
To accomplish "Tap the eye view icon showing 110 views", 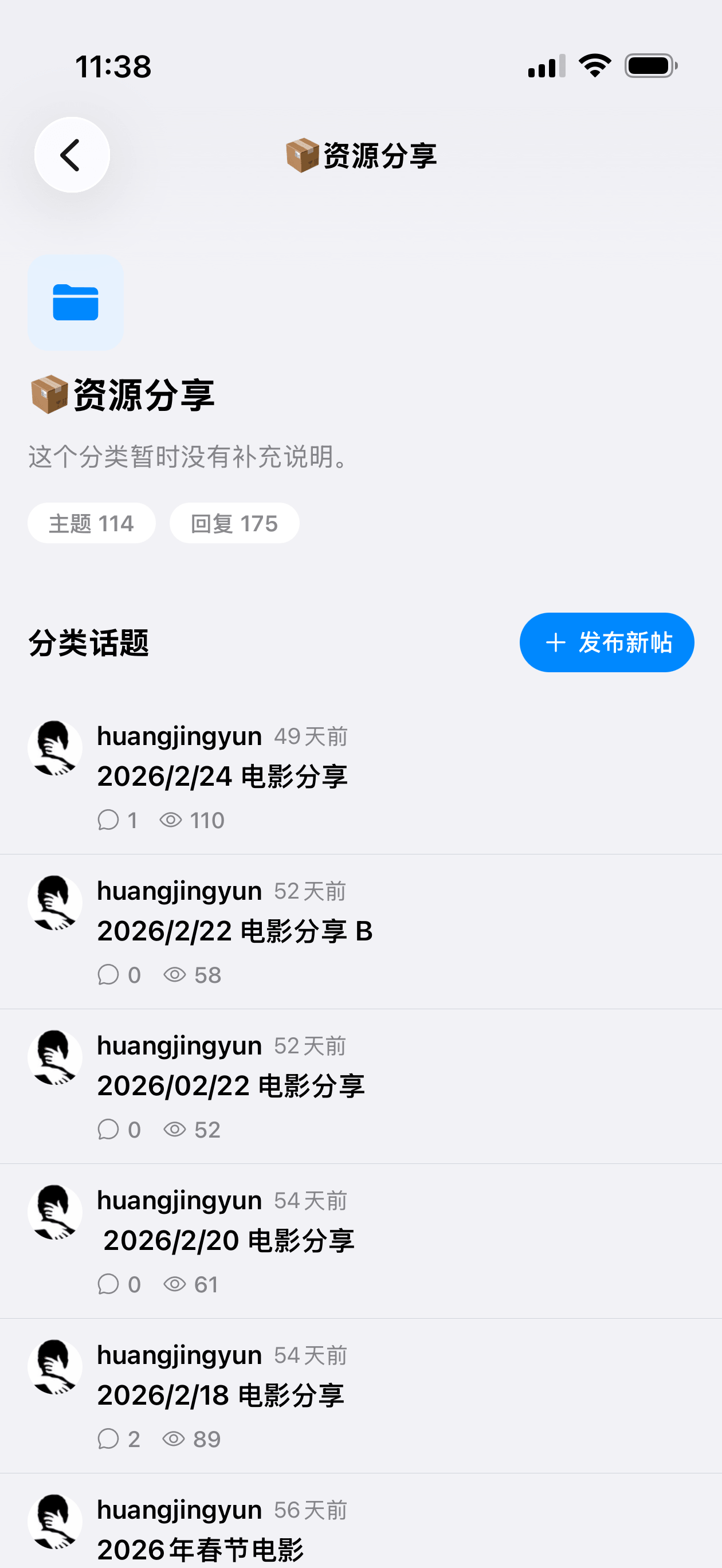I will point(173,820).
